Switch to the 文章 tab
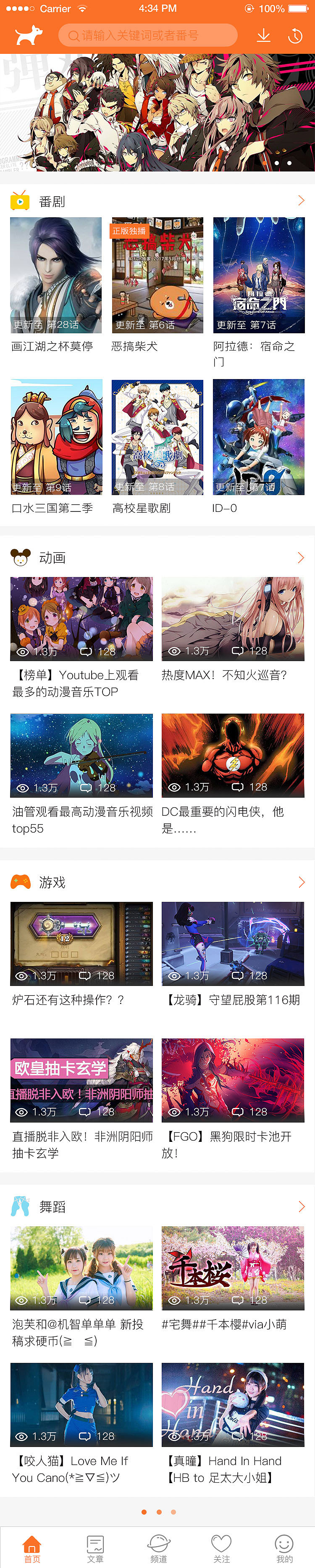315x1568 pixels. tap(95, 1549)
